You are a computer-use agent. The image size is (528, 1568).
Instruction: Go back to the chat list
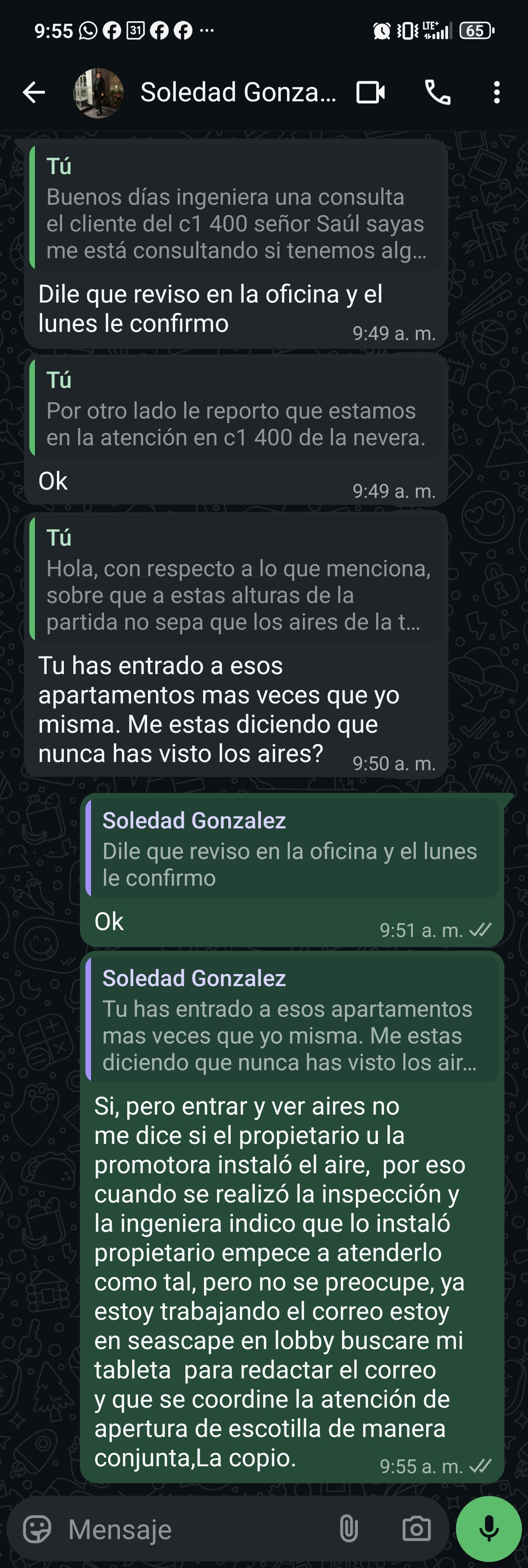pos(34,93)
